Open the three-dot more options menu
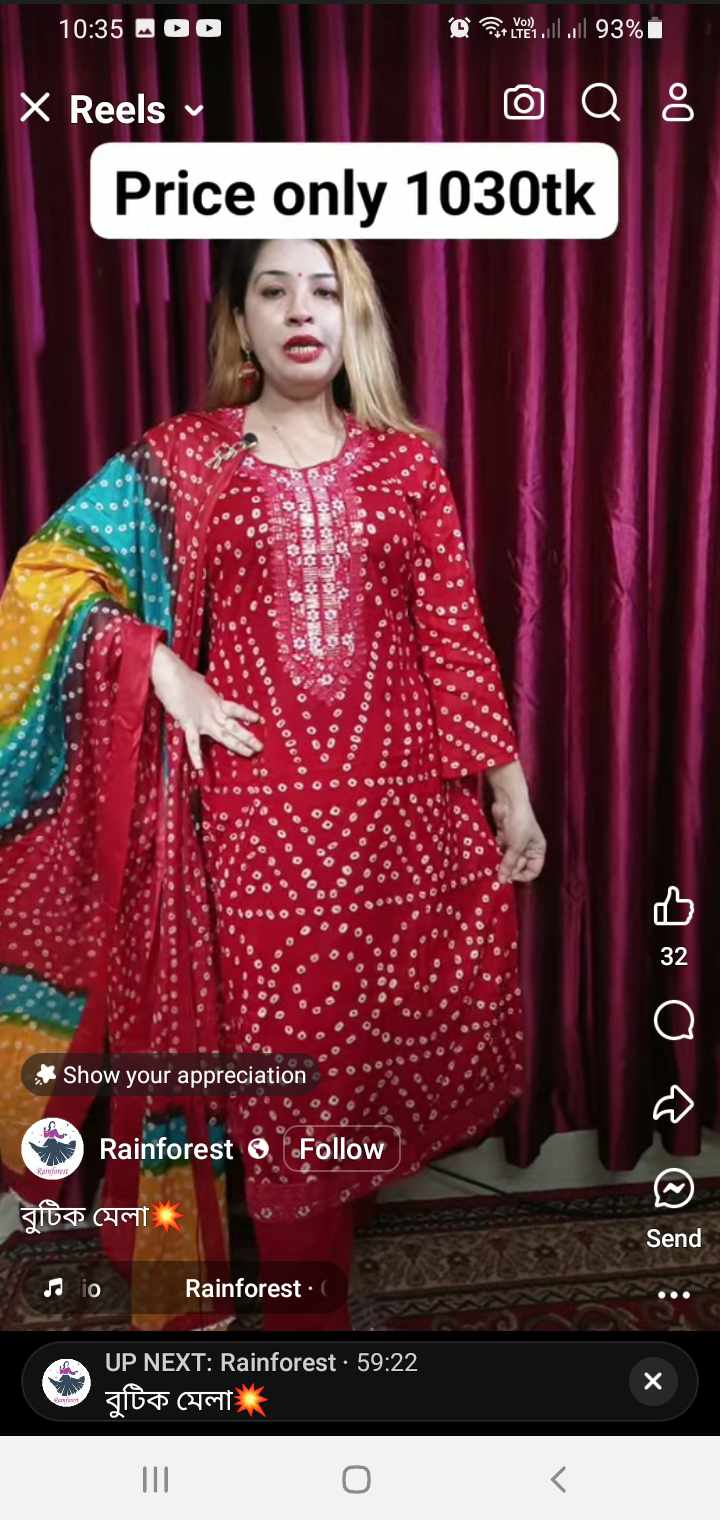Screen dimensions: 720x1520 point(673,1295)
